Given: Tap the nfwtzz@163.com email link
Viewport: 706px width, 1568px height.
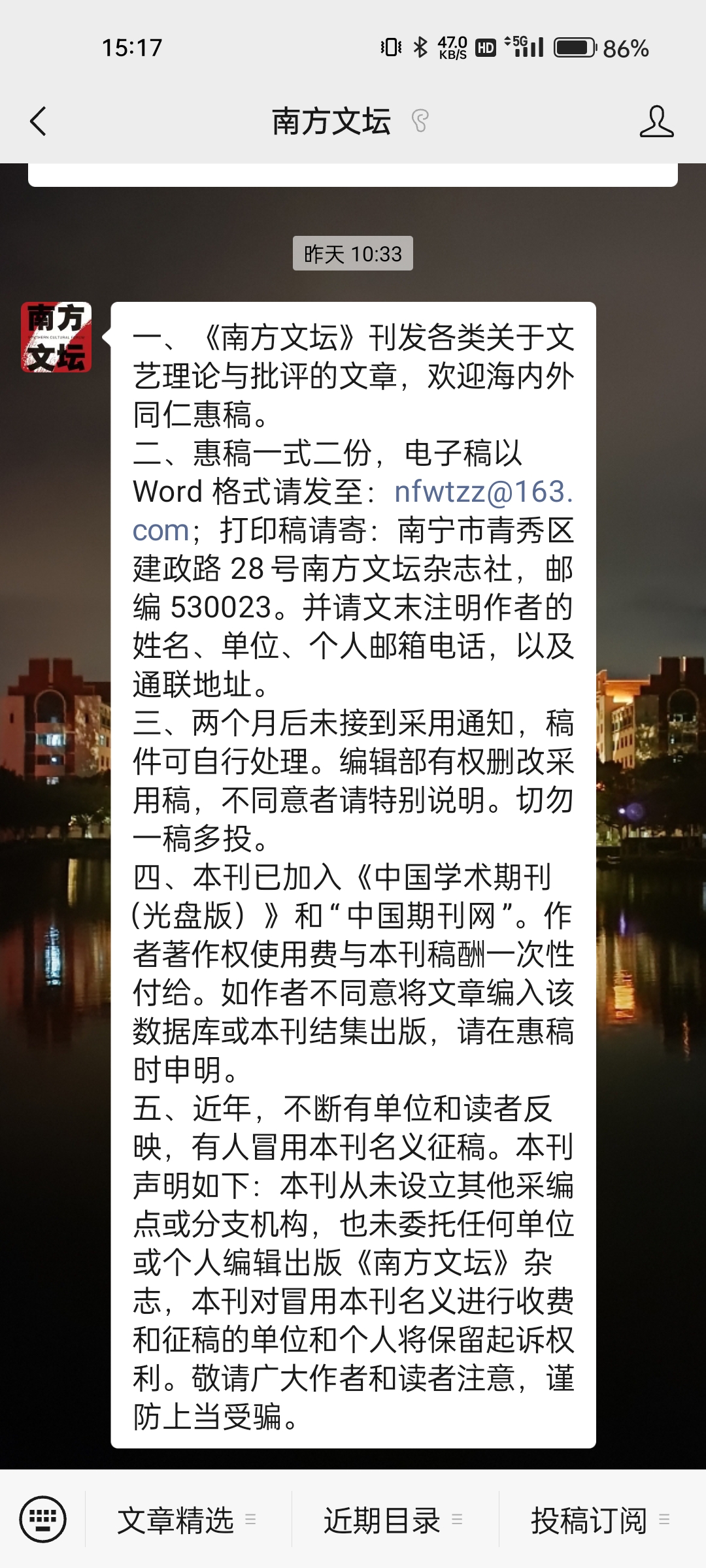Looking at the screenshot, I should coord(484,492).
